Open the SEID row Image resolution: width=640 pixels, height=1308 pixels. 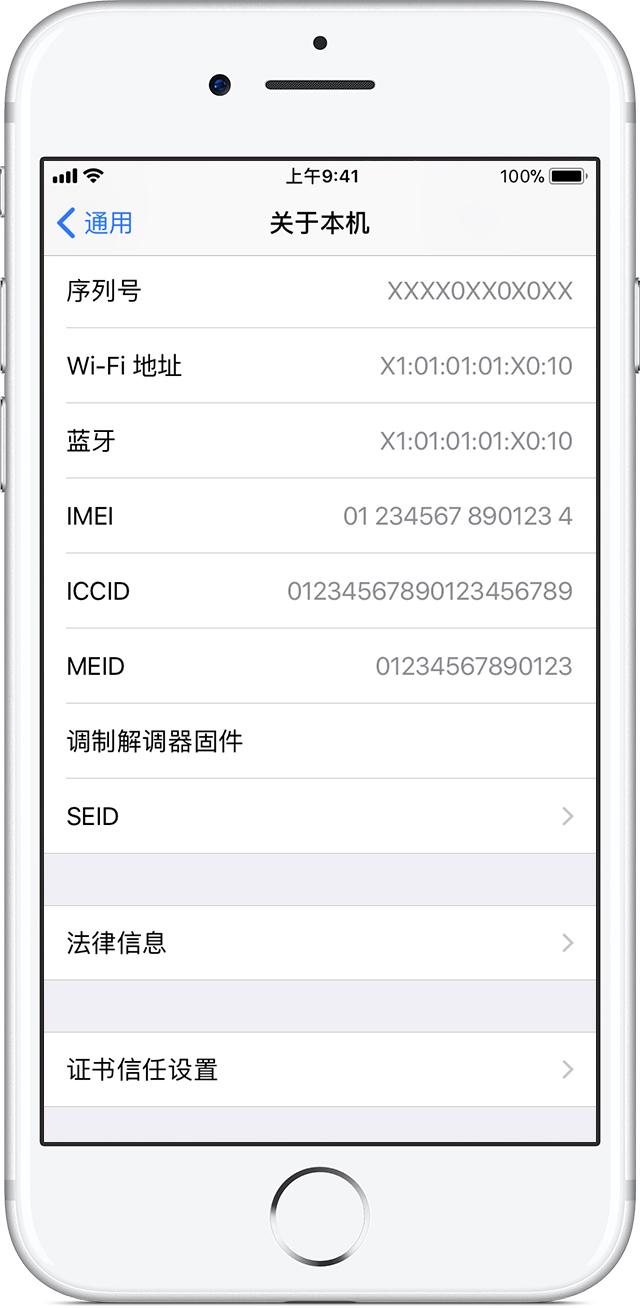click(x=320, y=816)
